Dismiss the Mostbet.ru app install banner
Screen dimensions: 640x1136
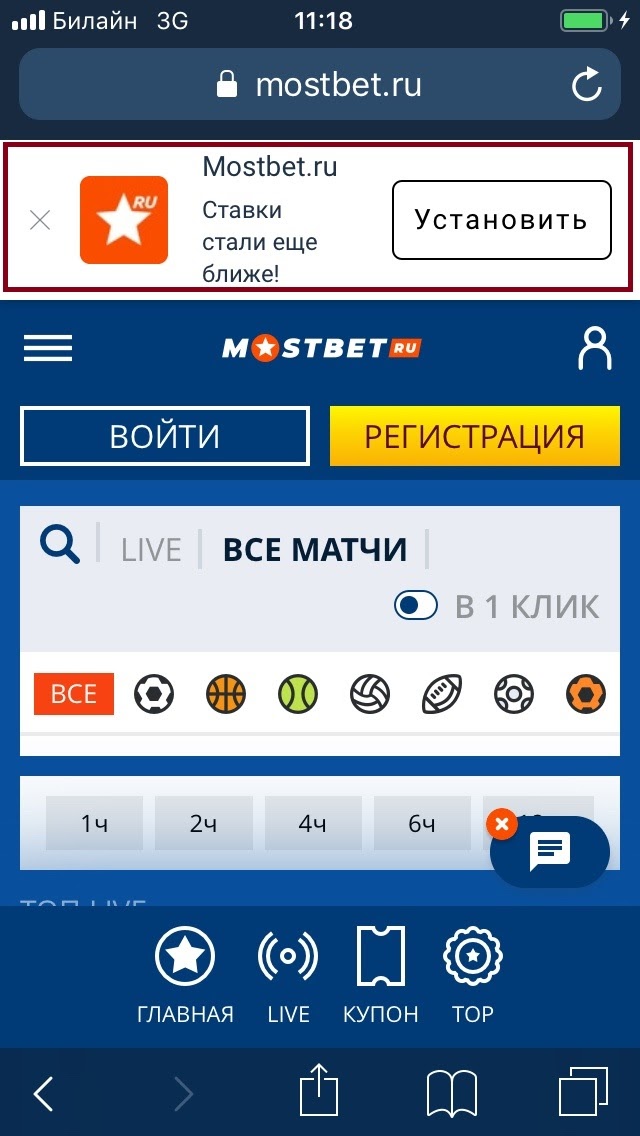[x=40, y=220]
